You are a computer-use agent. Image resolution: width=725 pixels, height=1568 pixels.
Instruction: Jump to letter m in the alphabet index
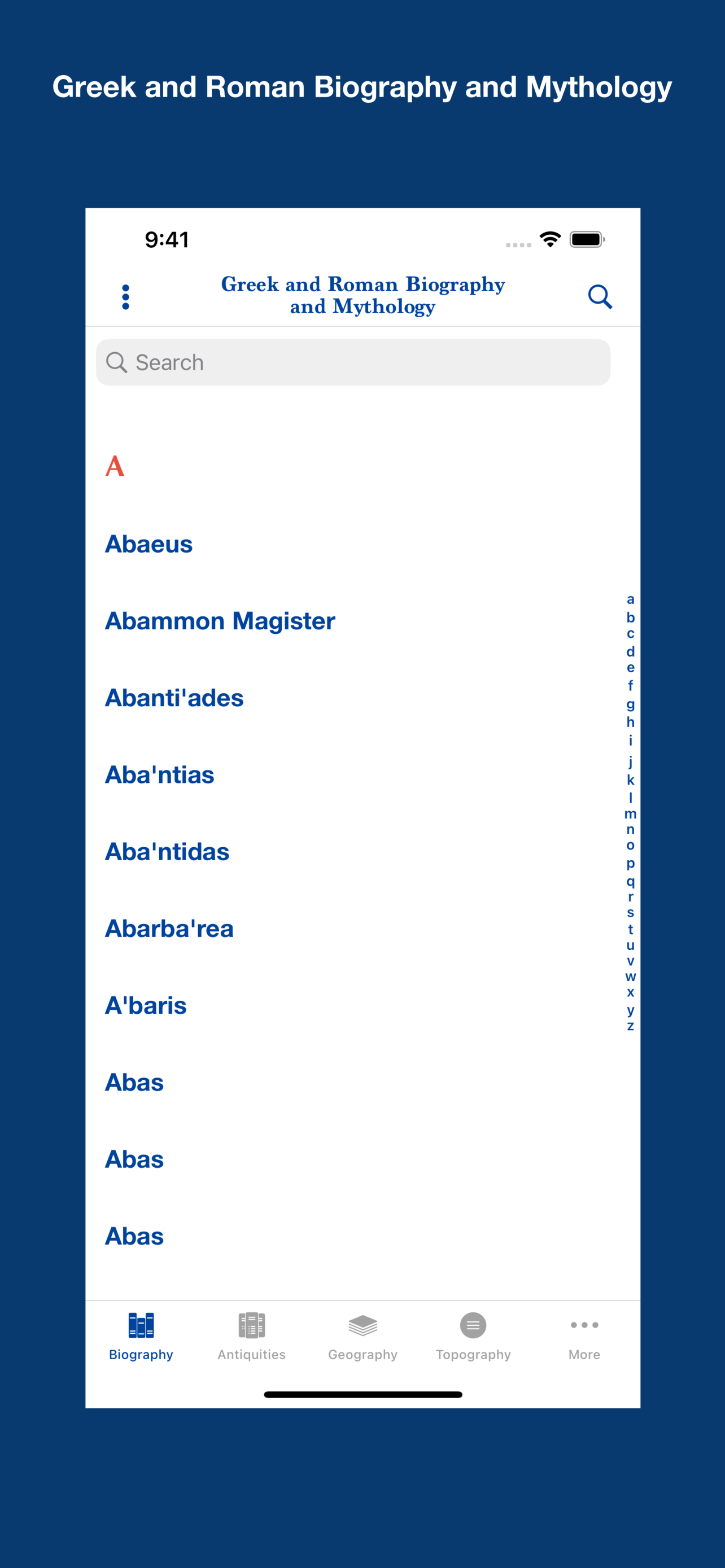click(631, 814)
